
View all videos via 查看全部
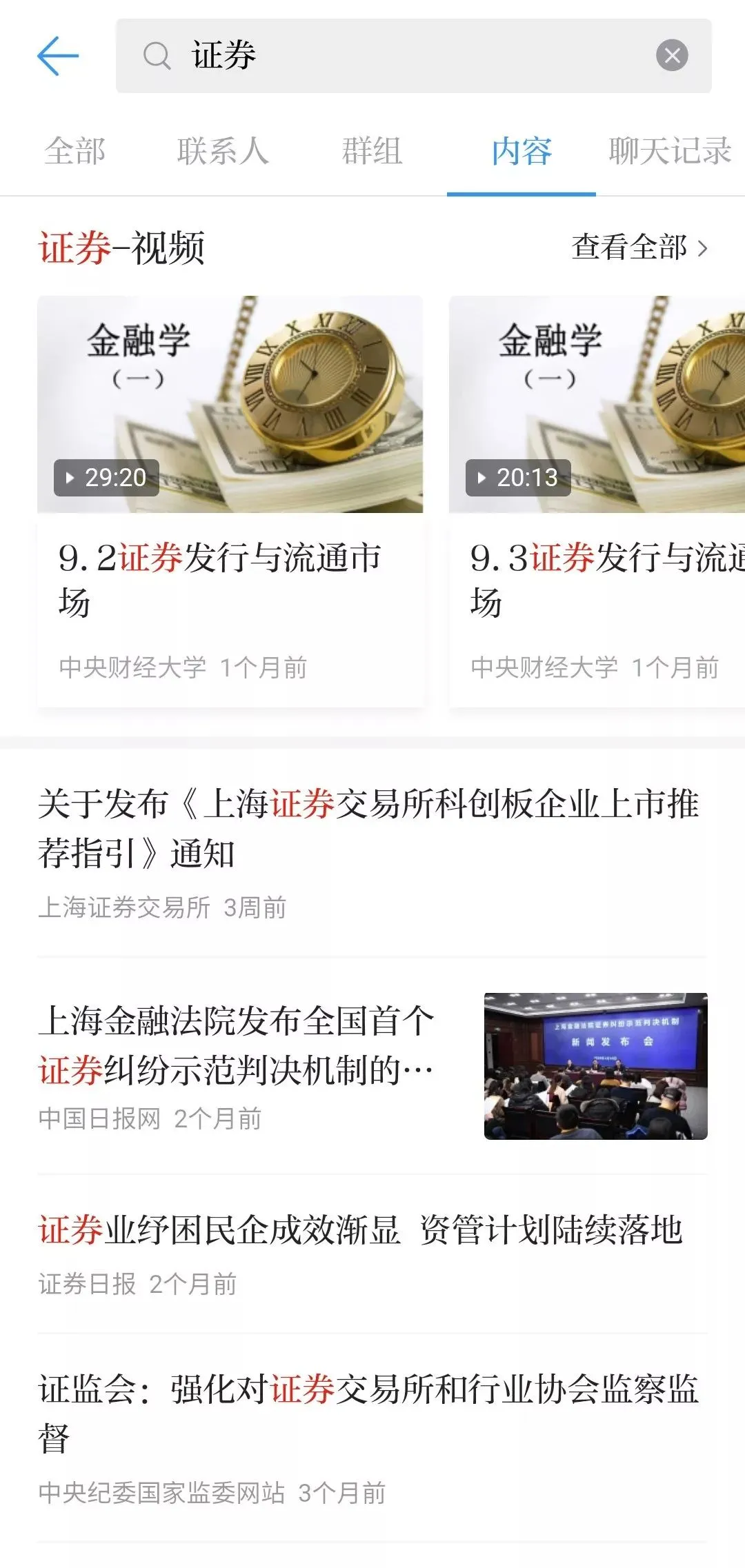click(x=639, y=248)
